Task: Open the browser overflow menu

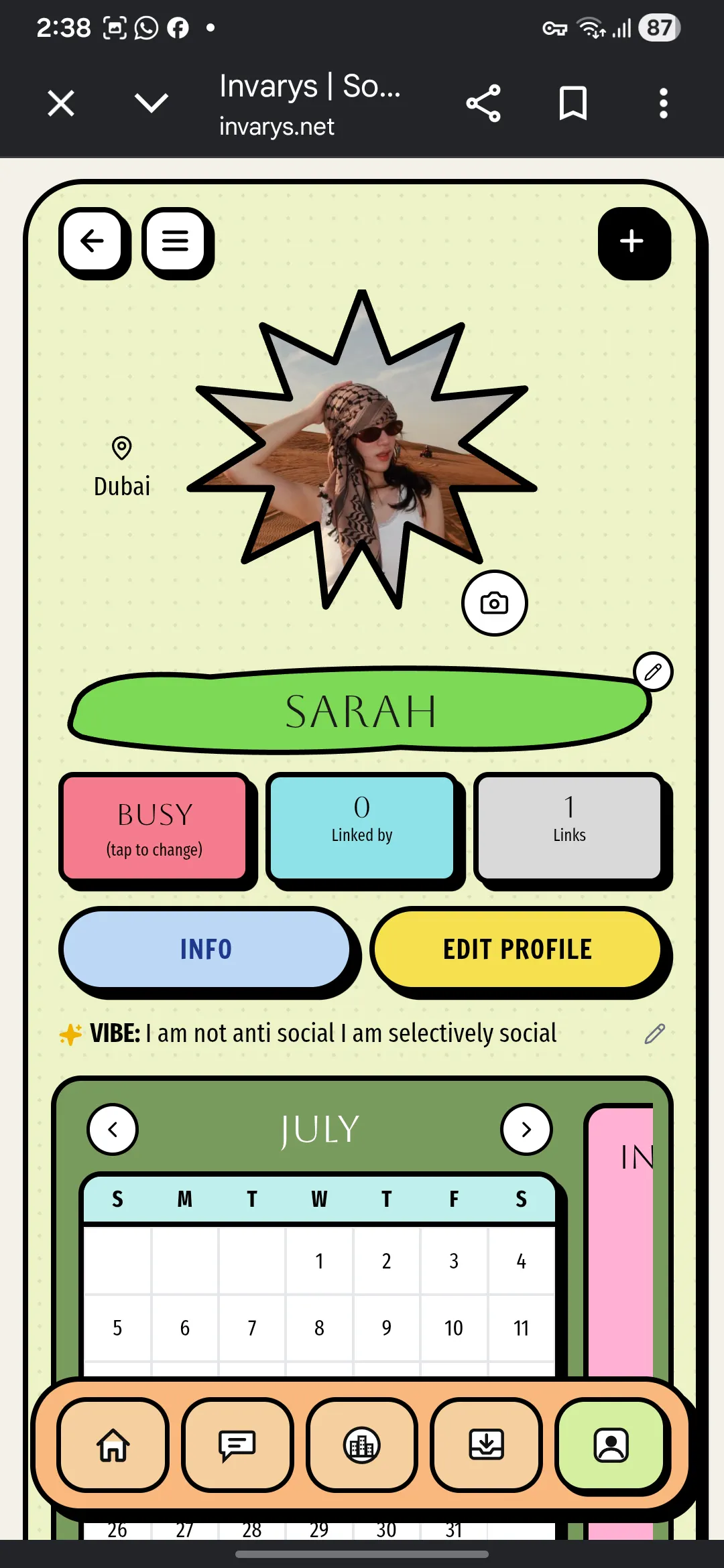Action: point(663,103)
